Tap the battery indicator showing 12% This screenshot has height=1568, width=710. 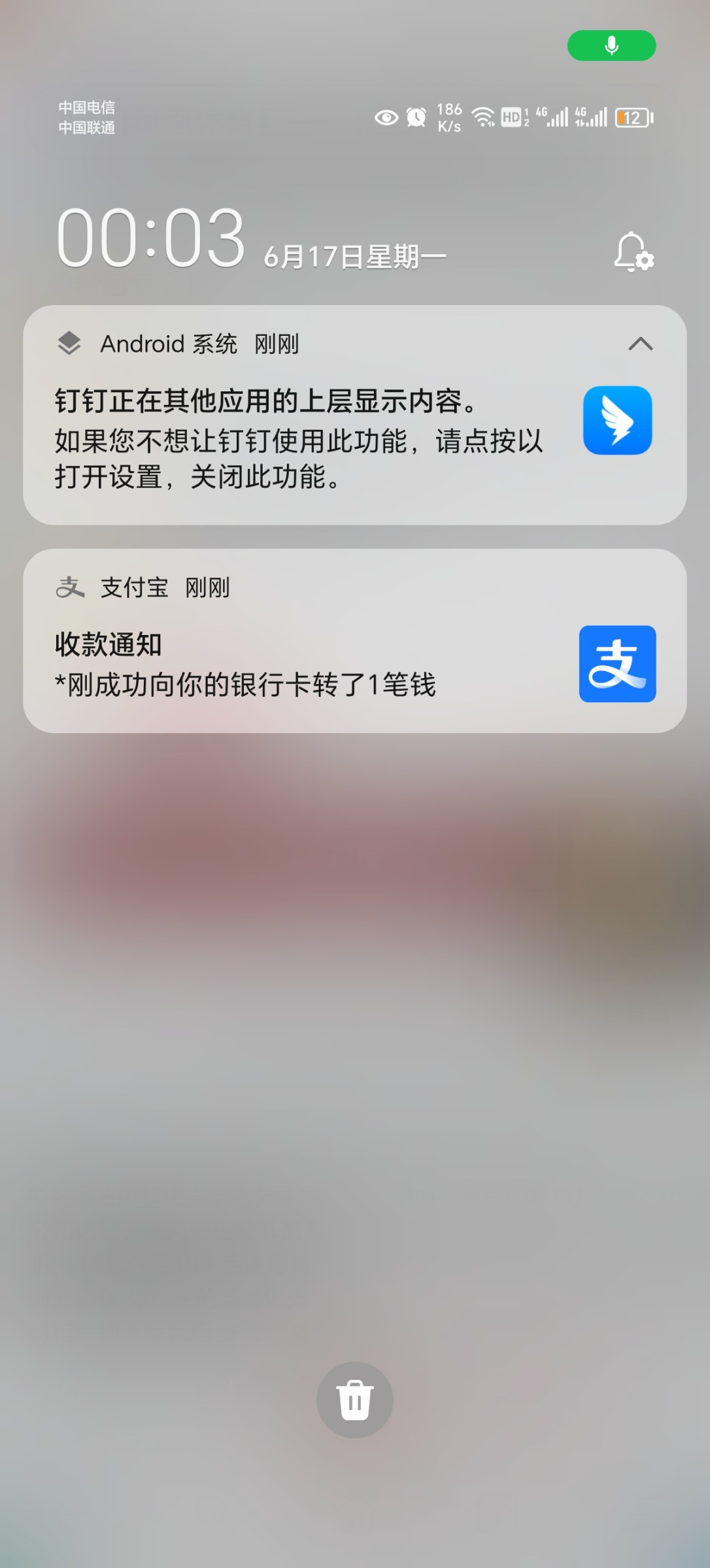click(x=632, y=118)
